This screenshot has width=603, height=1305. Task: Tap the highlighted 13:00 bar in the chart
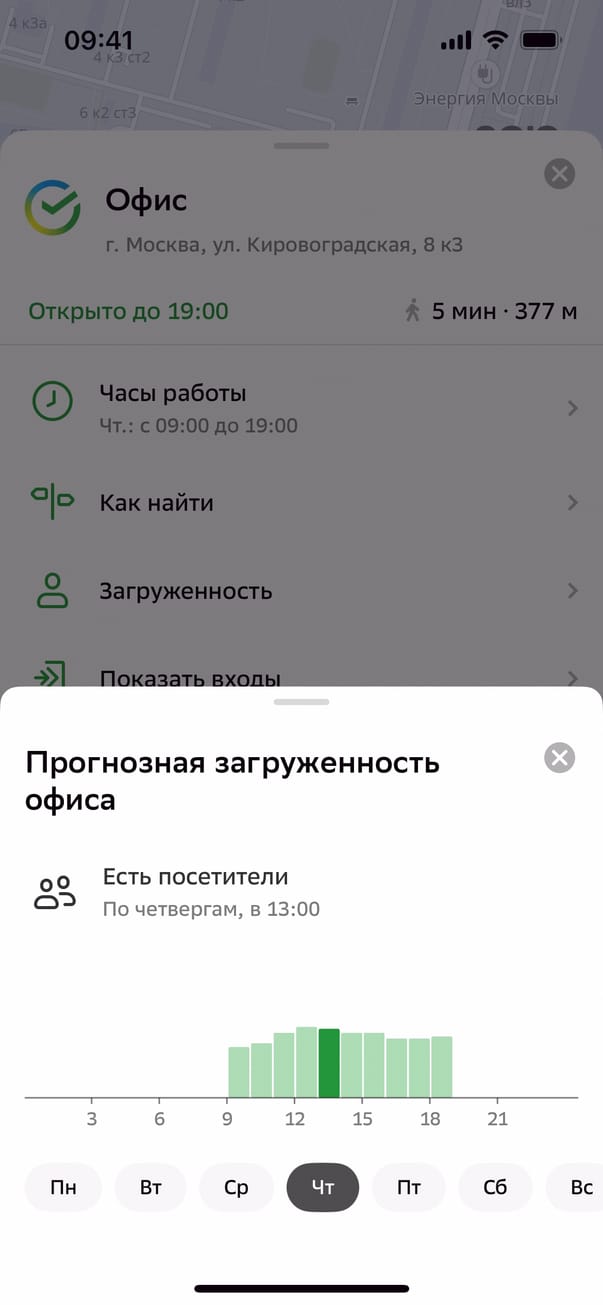click(329, 1063)
